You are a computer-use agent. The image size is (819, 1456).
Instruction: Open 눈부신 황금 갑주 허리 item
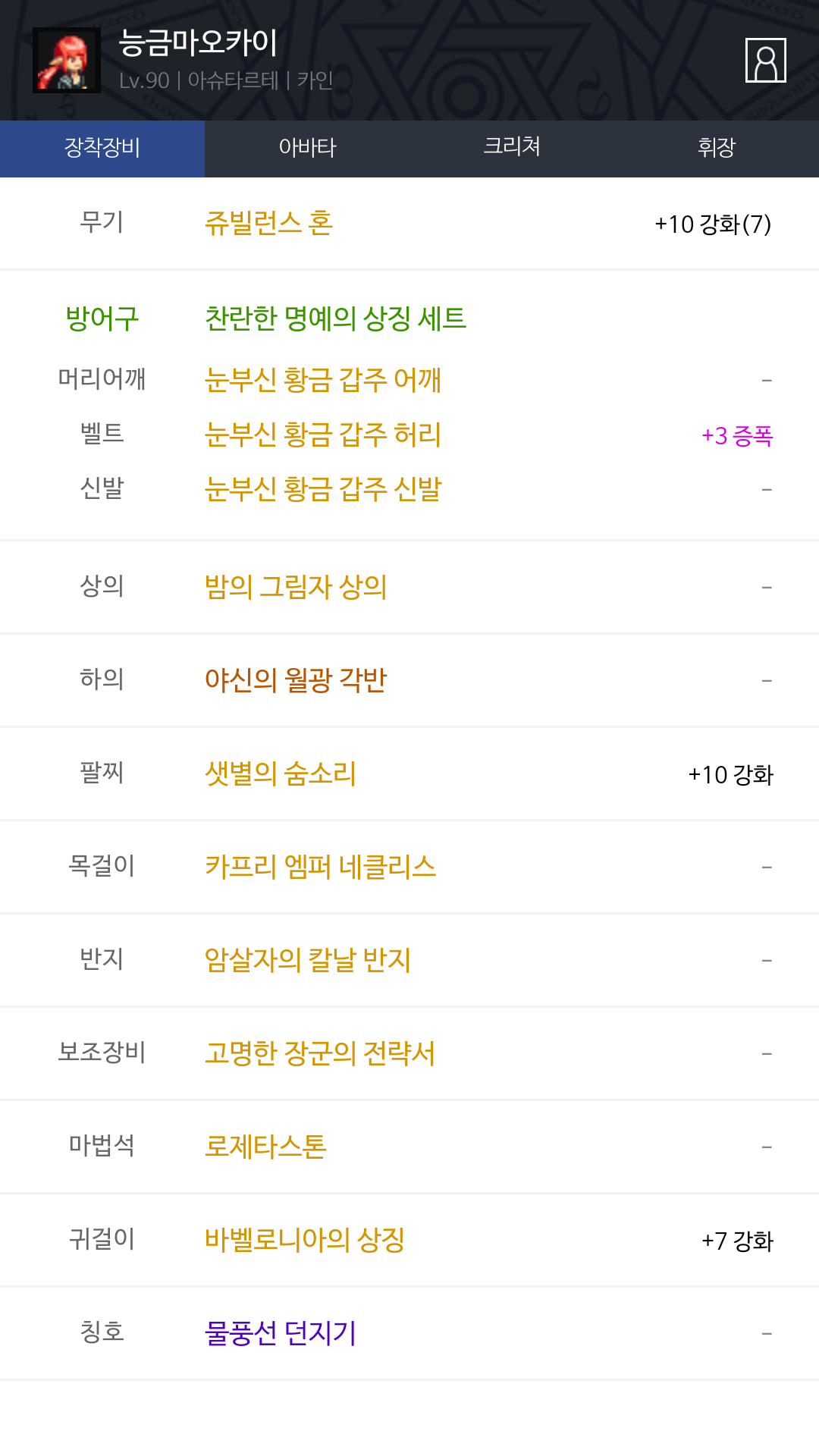(323, 435)
